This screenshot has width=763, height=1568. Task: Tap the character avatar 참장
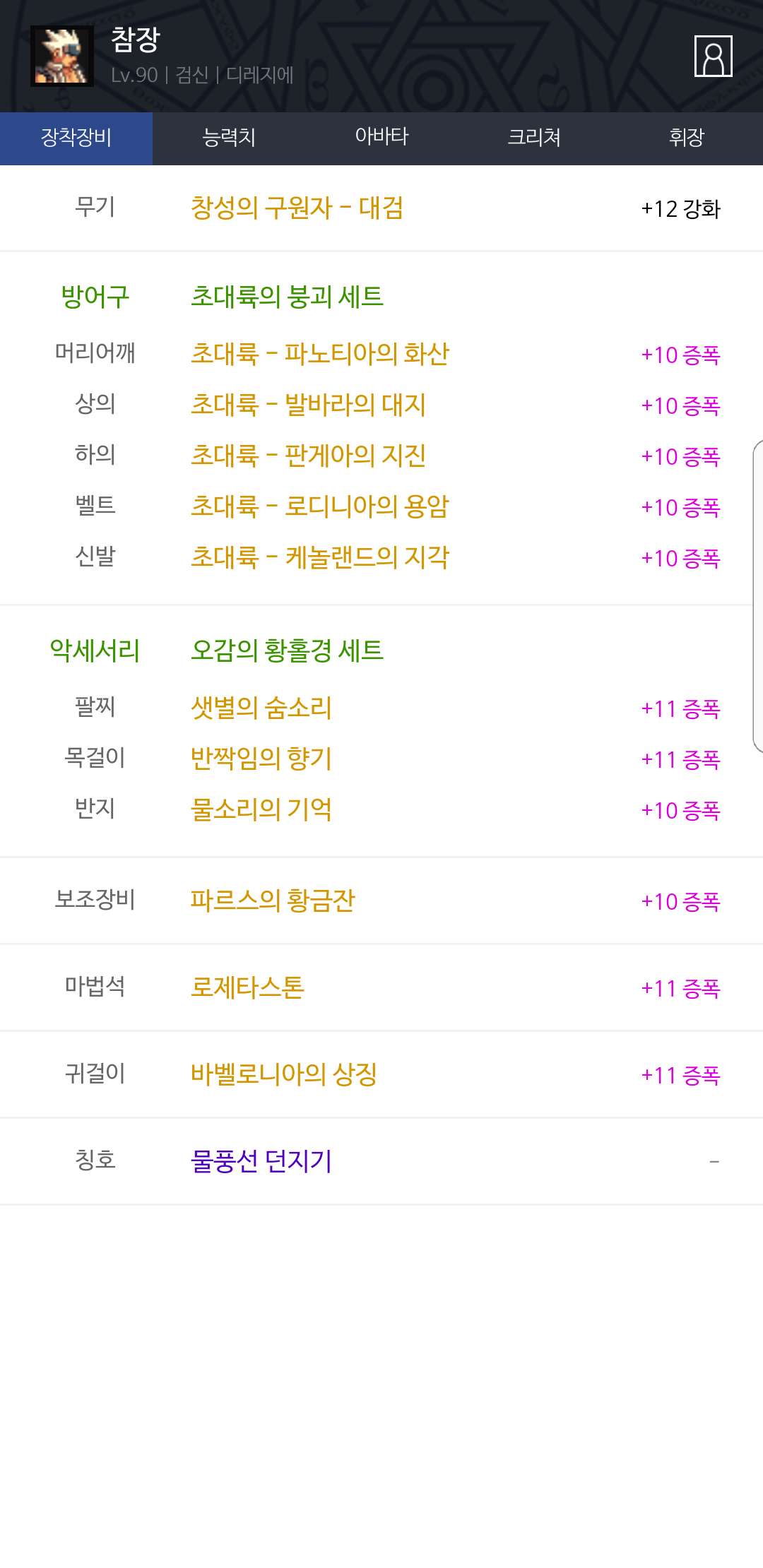pyautogui.click(x=62, y=56)
